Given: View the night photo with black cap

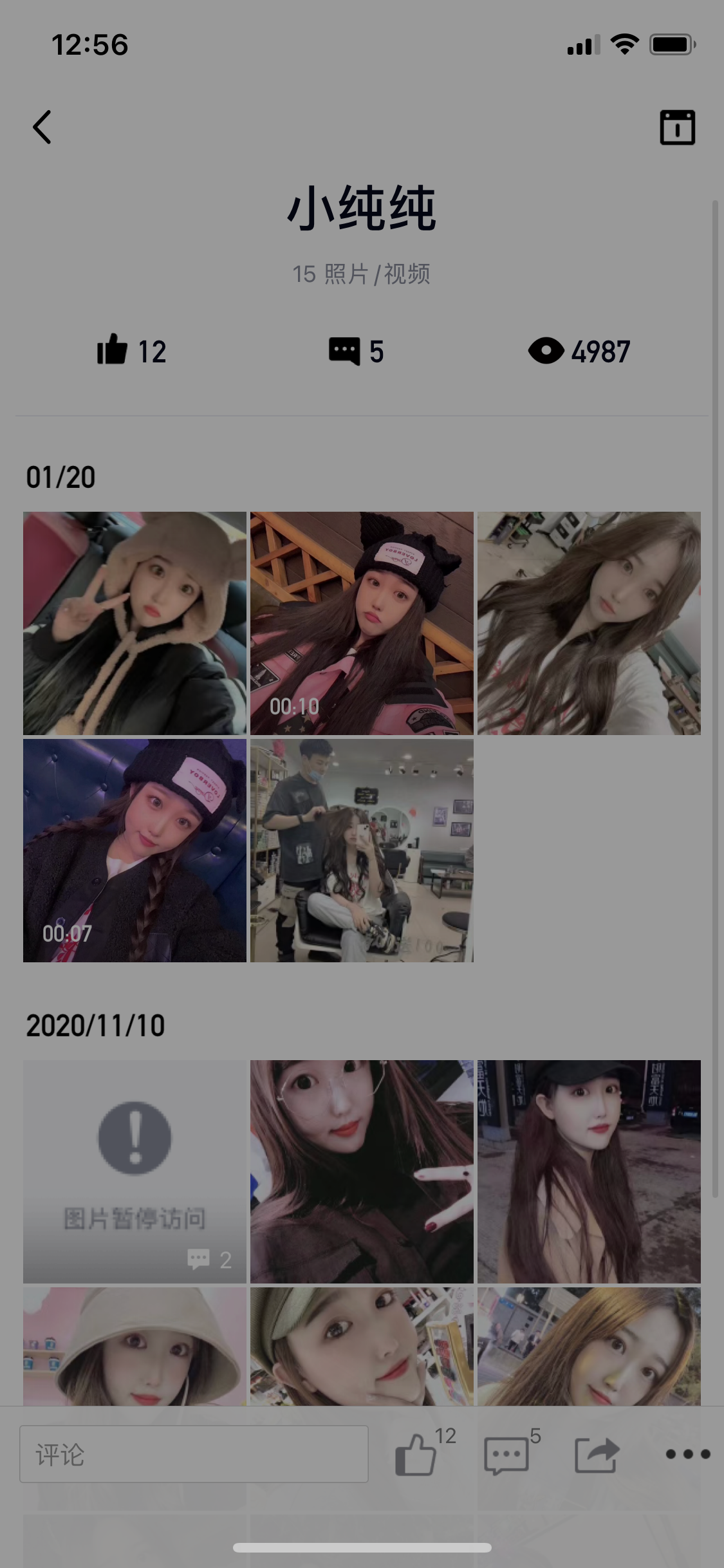Looking at the screenshot, I should (x=589, y=1171).
